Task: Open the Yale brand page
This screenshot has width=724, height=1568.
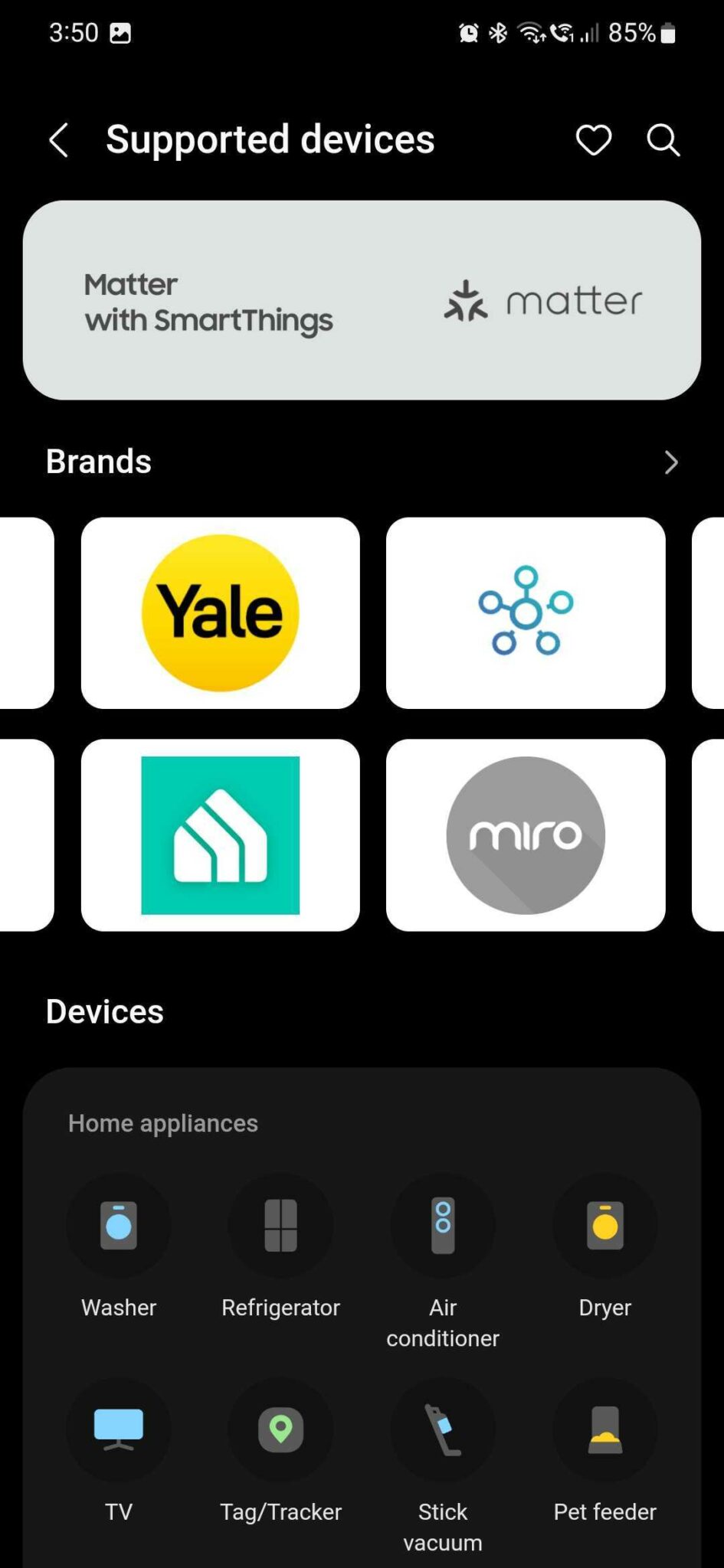Action: coord(220,612)
